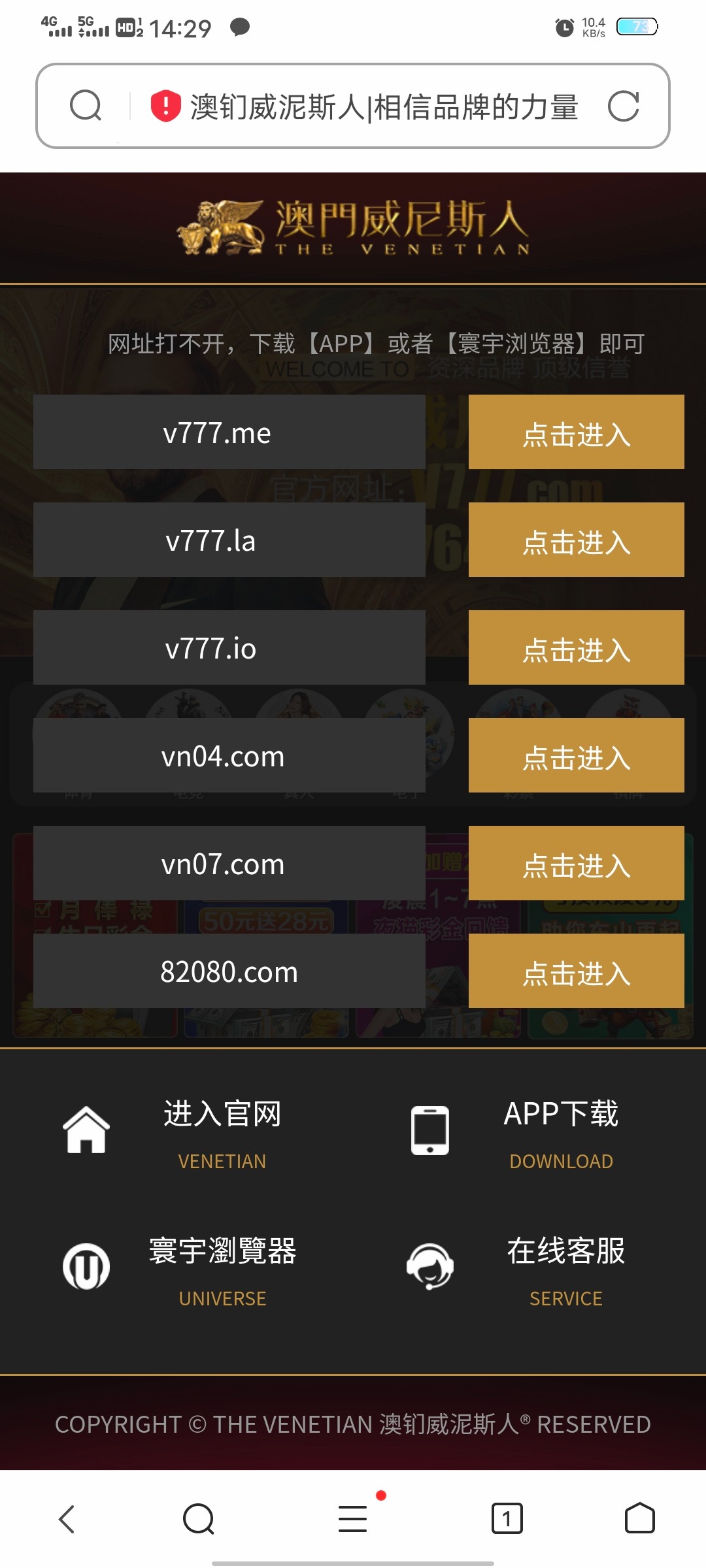706x1568 pixels.
Task: Go back with browser back arrow
Action: tap(67, 1518)
